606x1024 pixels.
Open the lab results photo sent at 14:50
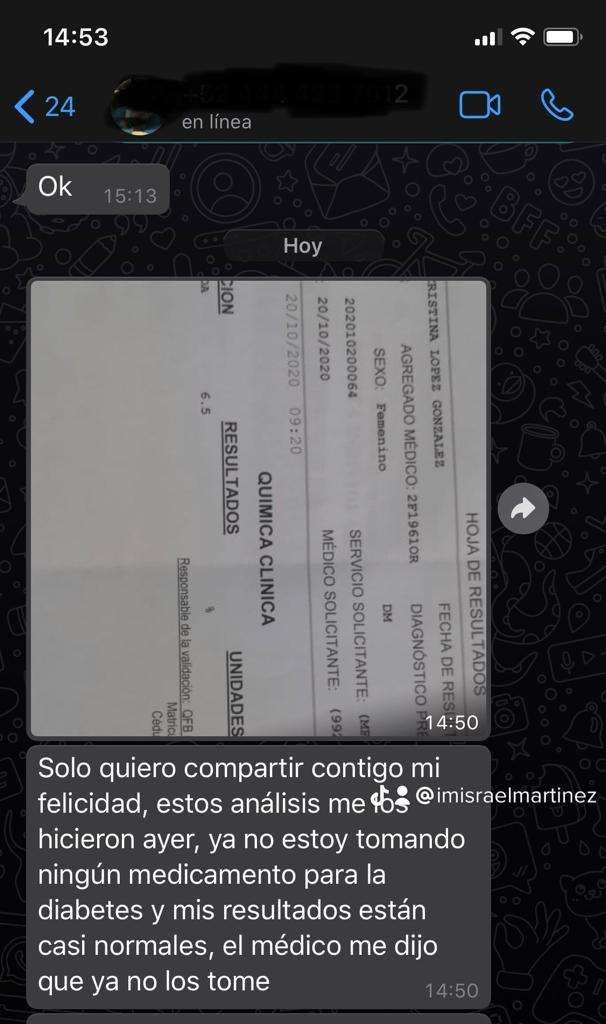[x=258, y=508]
